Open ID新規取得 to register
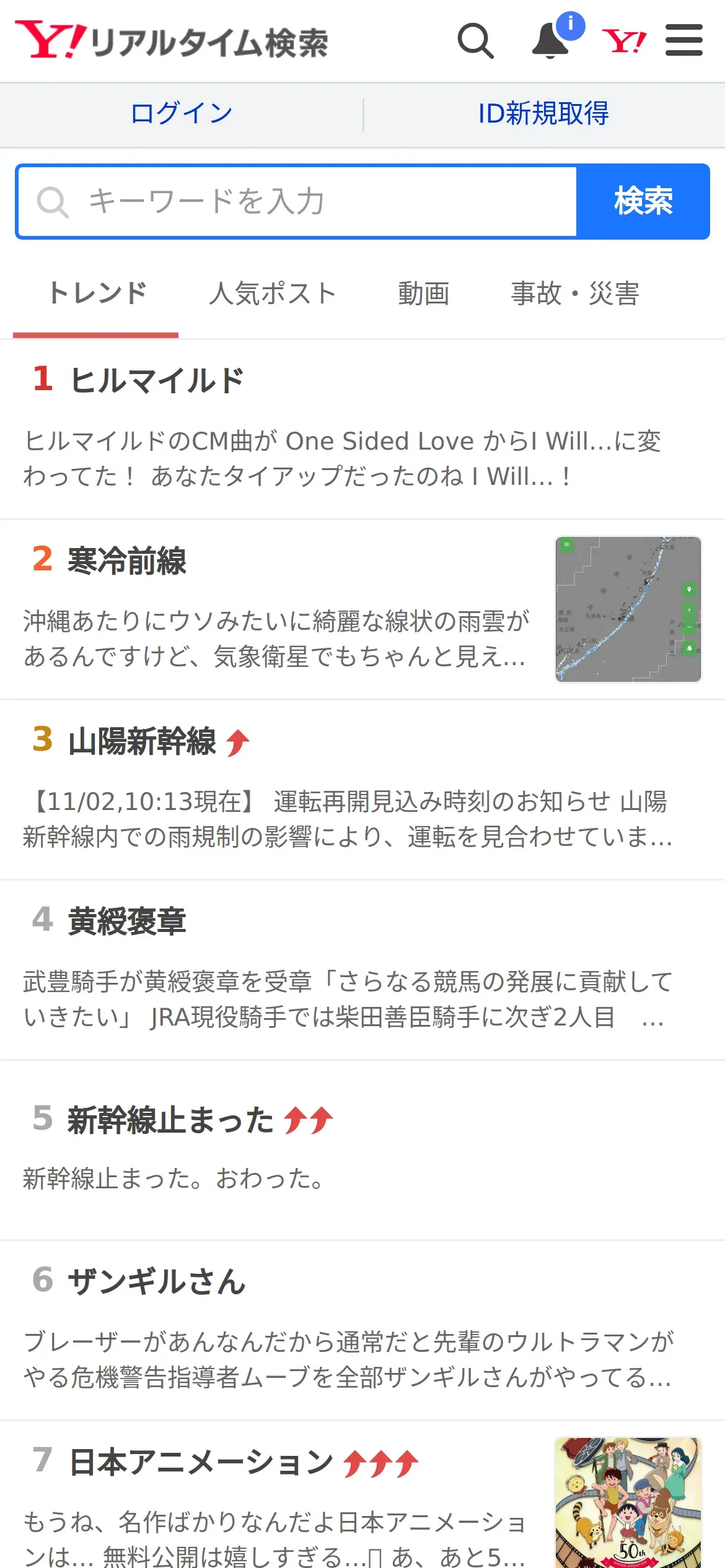Screen dimensions: 725x1568 [543, 114]
